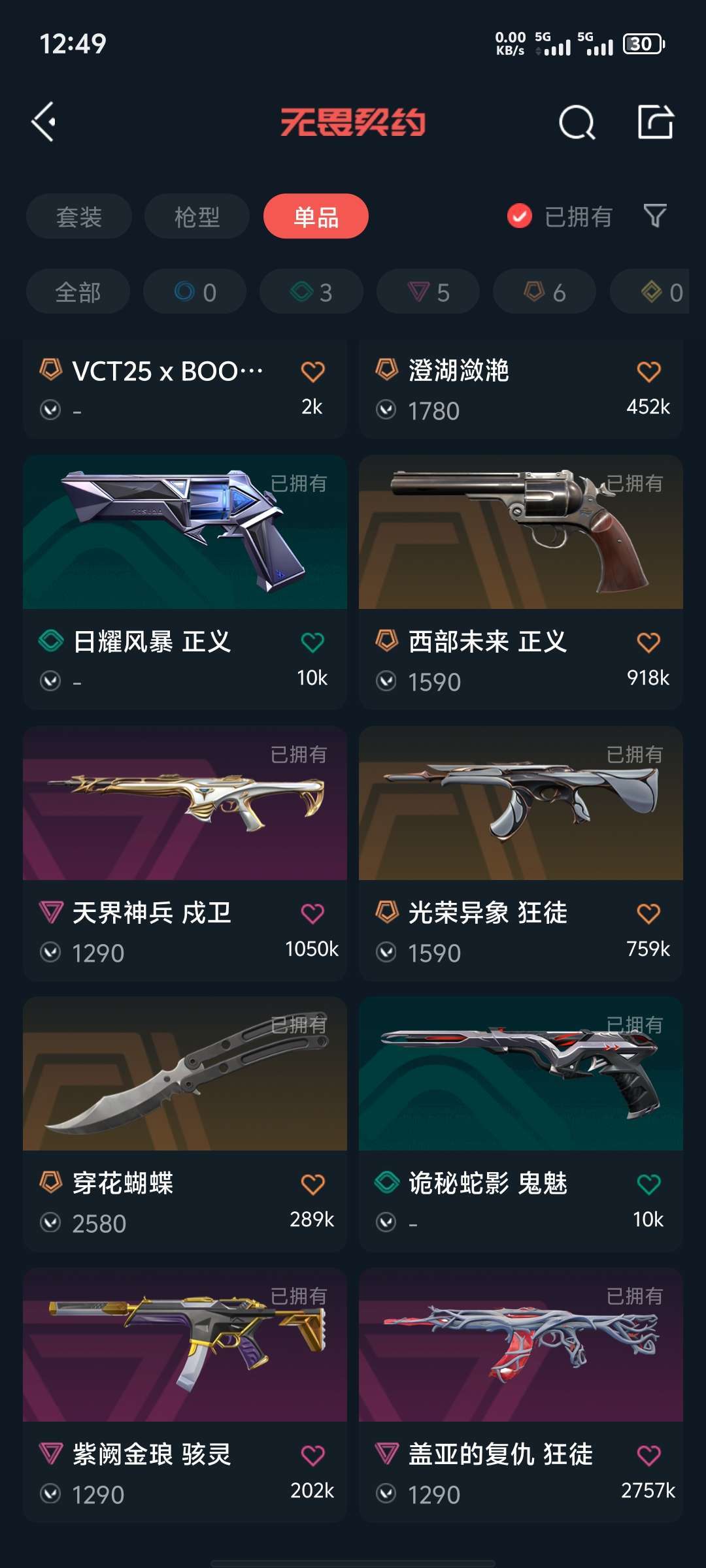Tap the share icon at top right
This screenshot has height=1568, width=706.
pyautogui.click(x=656, y=122)
